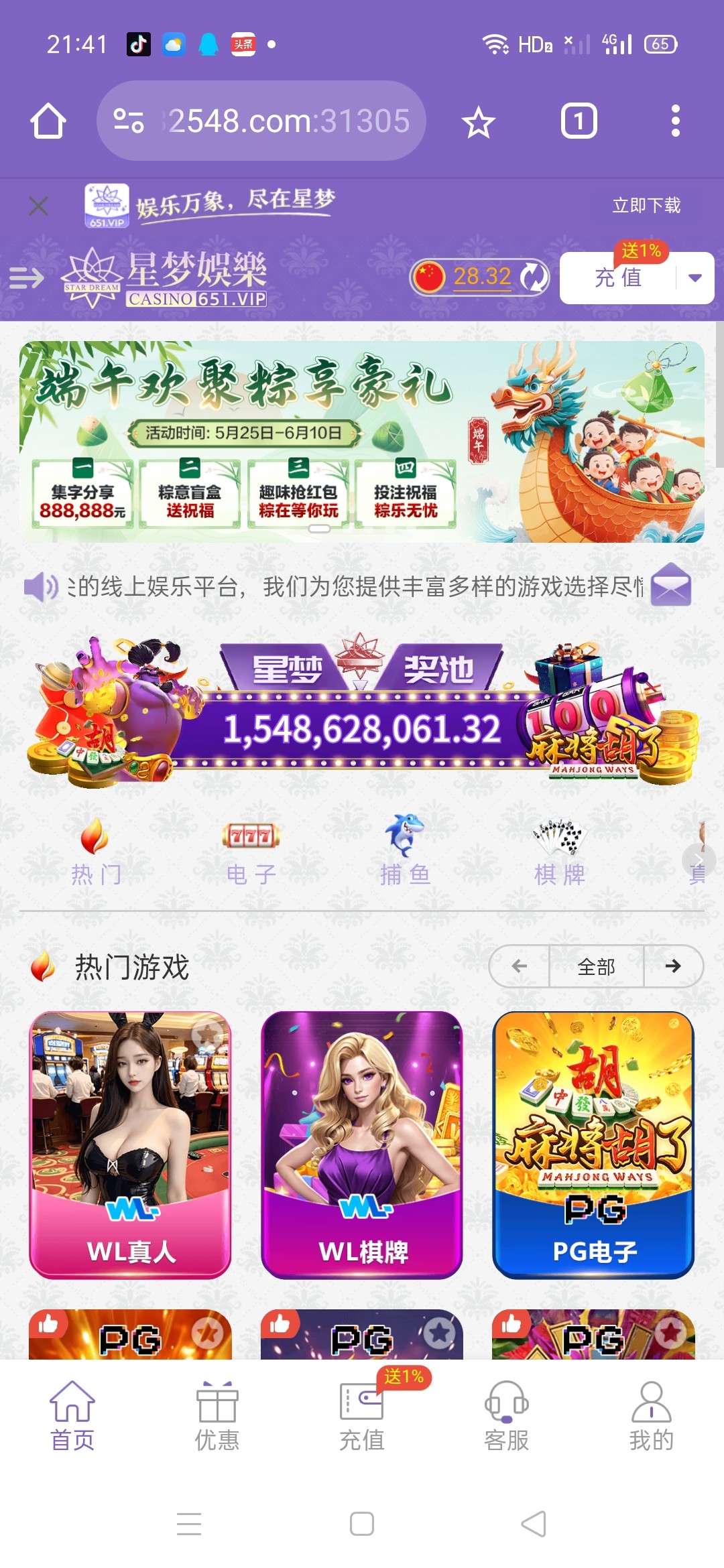Open the PG电子 game card
Screen dimensions: 724x1568
coord(593,1145)
